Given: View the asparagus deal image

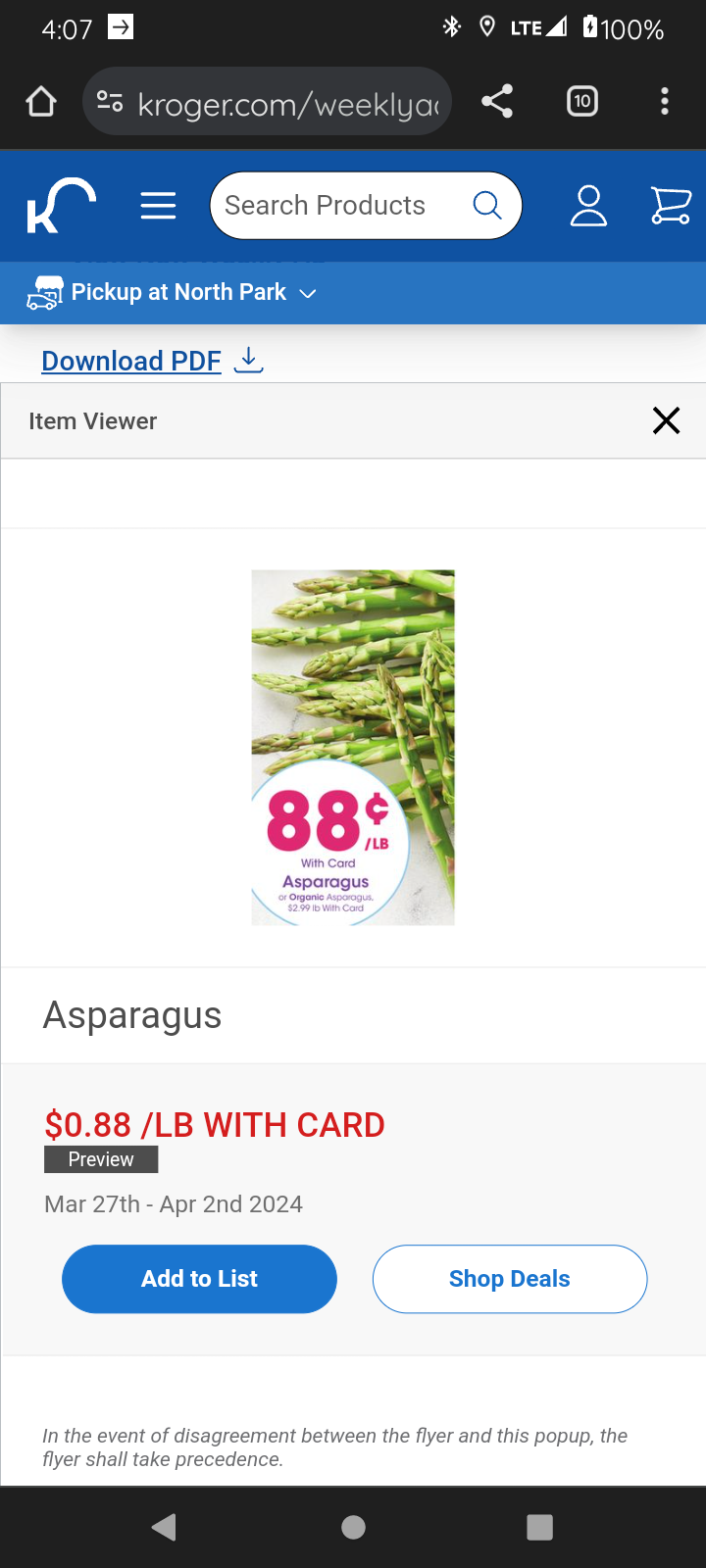Looking at the screenshot, I should pos(353,747).
